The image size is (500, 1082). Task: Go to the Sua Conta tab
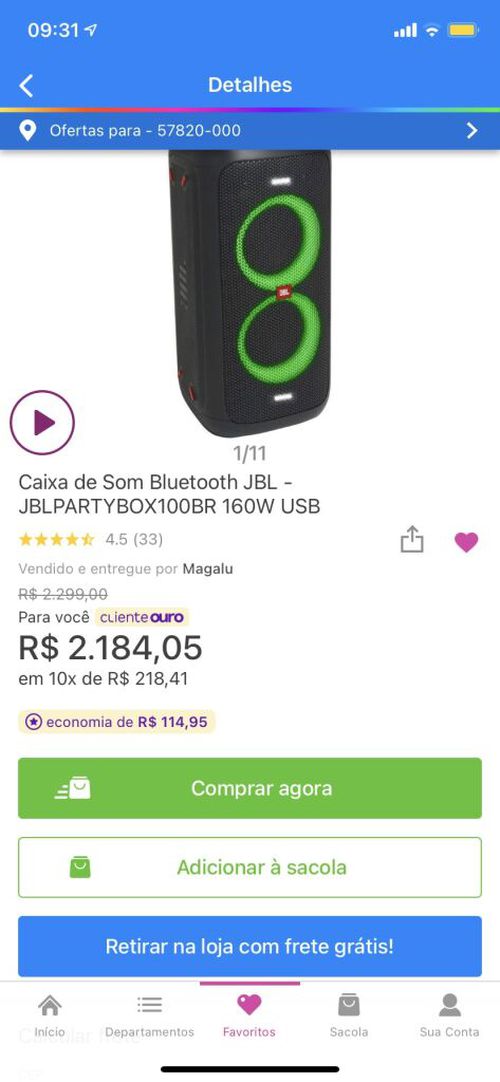[449, 1015]
